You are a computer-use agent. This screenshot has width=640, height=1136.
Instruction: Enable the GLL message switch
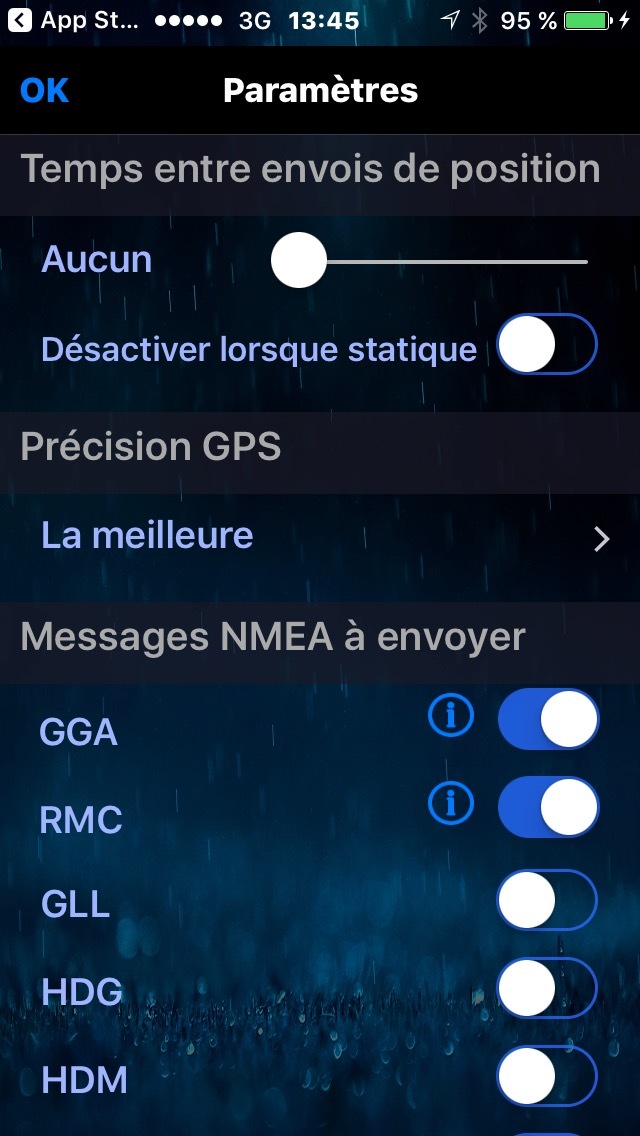pyautogui.click(x=547, y=900)
